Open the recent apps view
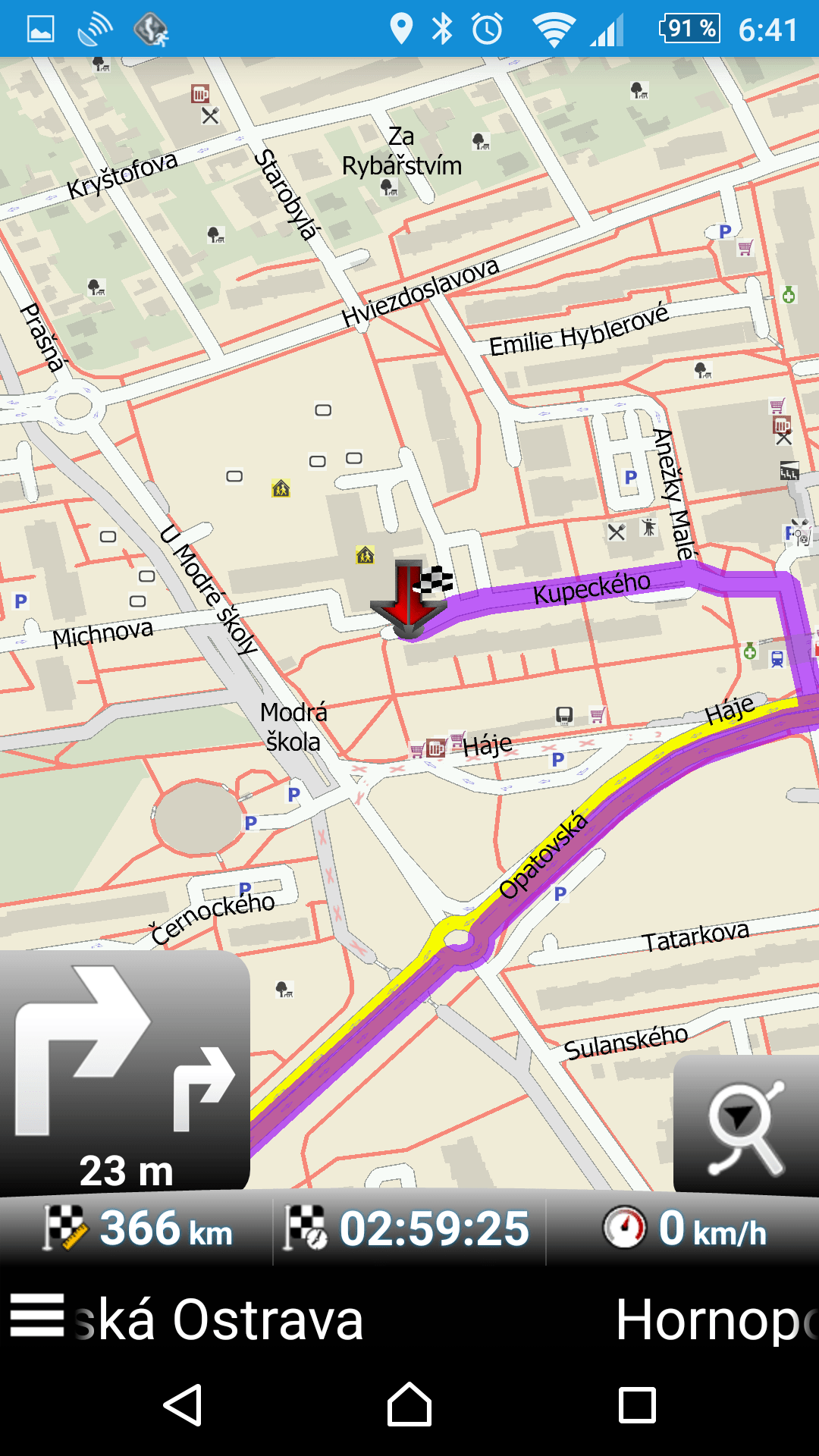819x1456 pixels. (x=637, y=1405)
